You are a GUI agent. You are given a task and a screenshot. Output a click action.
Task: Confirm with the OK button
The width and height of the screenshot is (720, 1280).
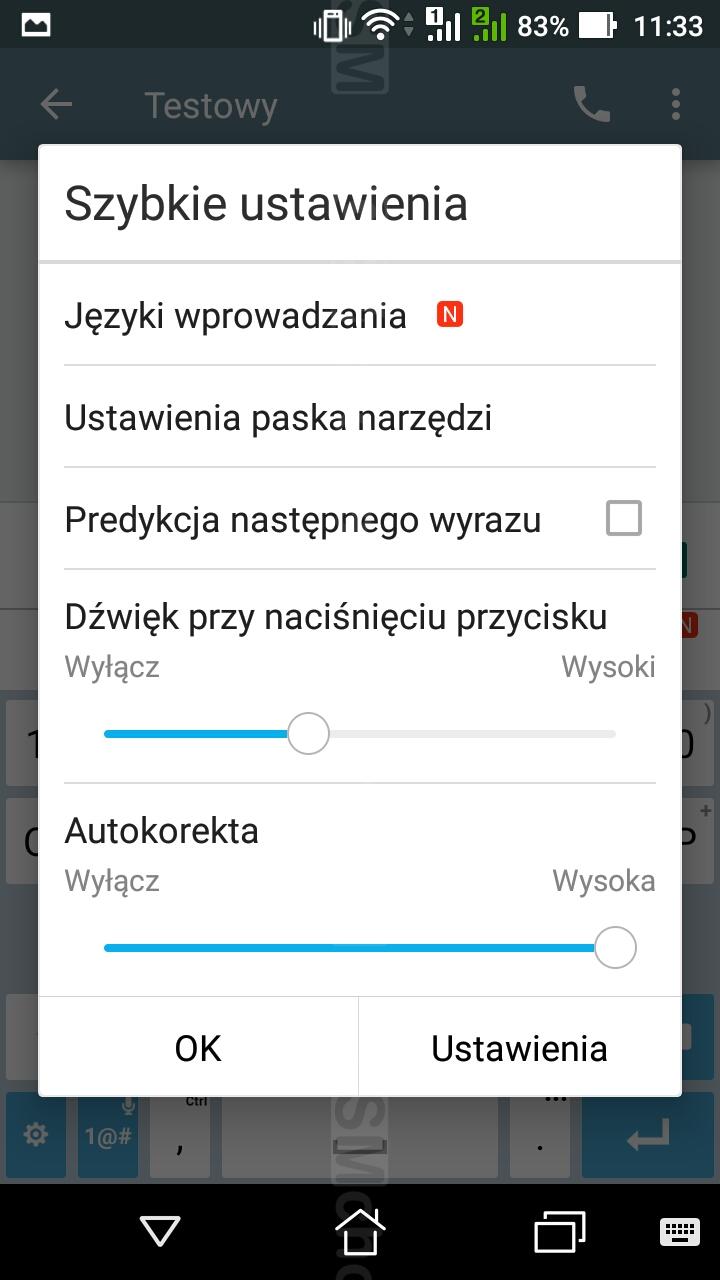(x=198, y=1047)
